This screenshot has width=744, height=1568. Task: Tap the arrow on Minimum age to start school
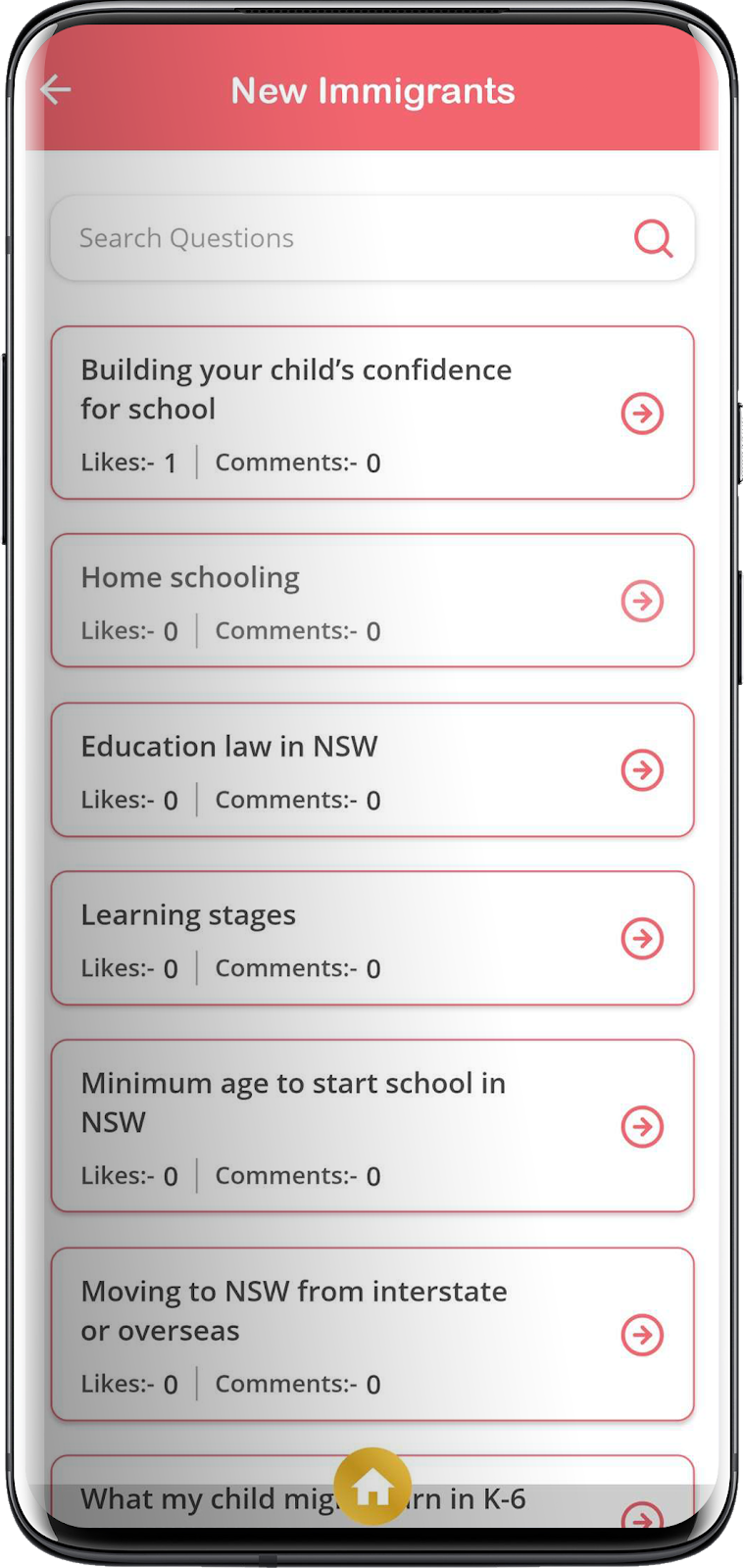click(642, 1126)
